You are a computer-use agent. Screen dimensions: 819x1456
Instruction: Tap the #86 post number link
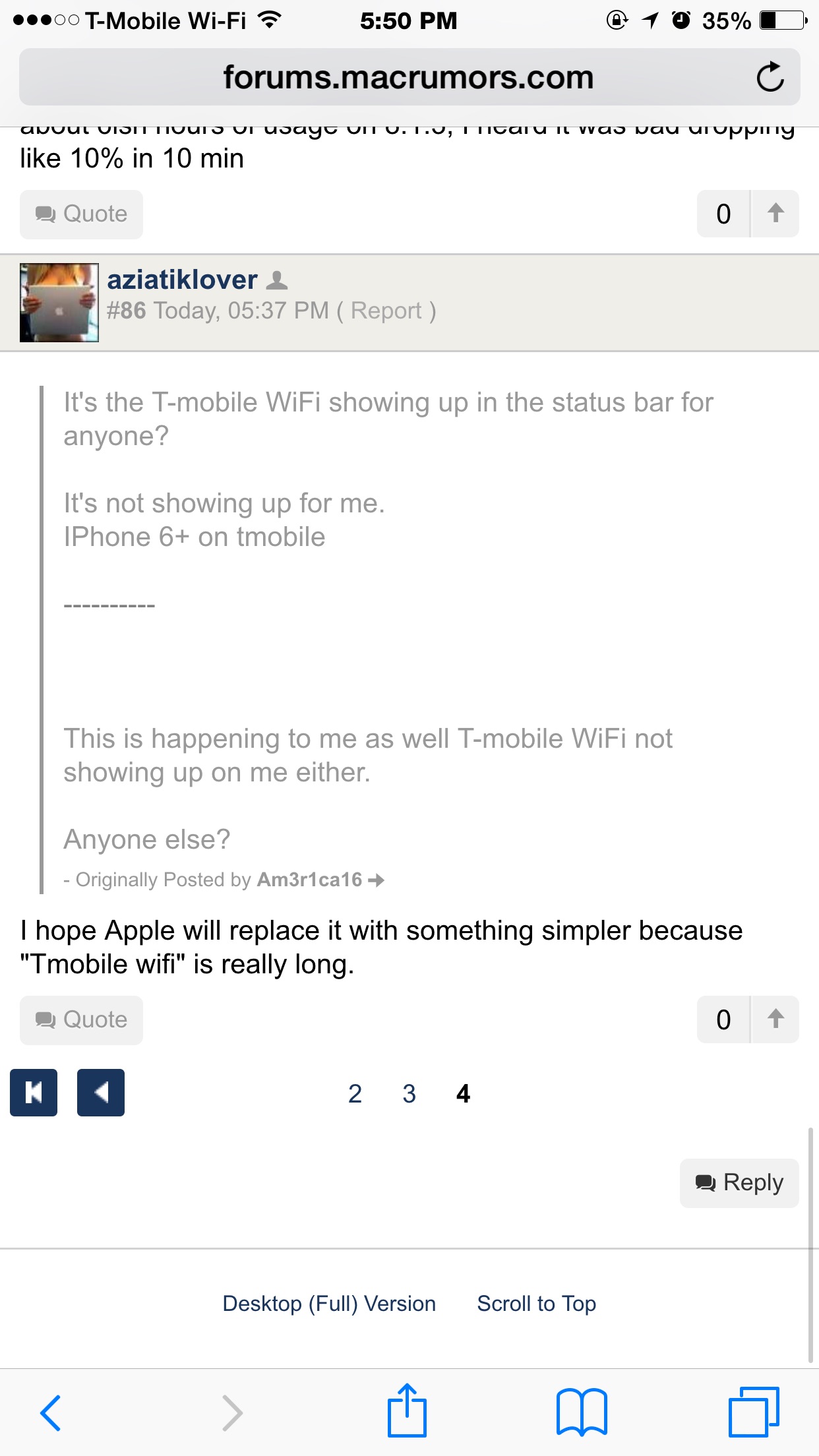[x=126, y=311]
